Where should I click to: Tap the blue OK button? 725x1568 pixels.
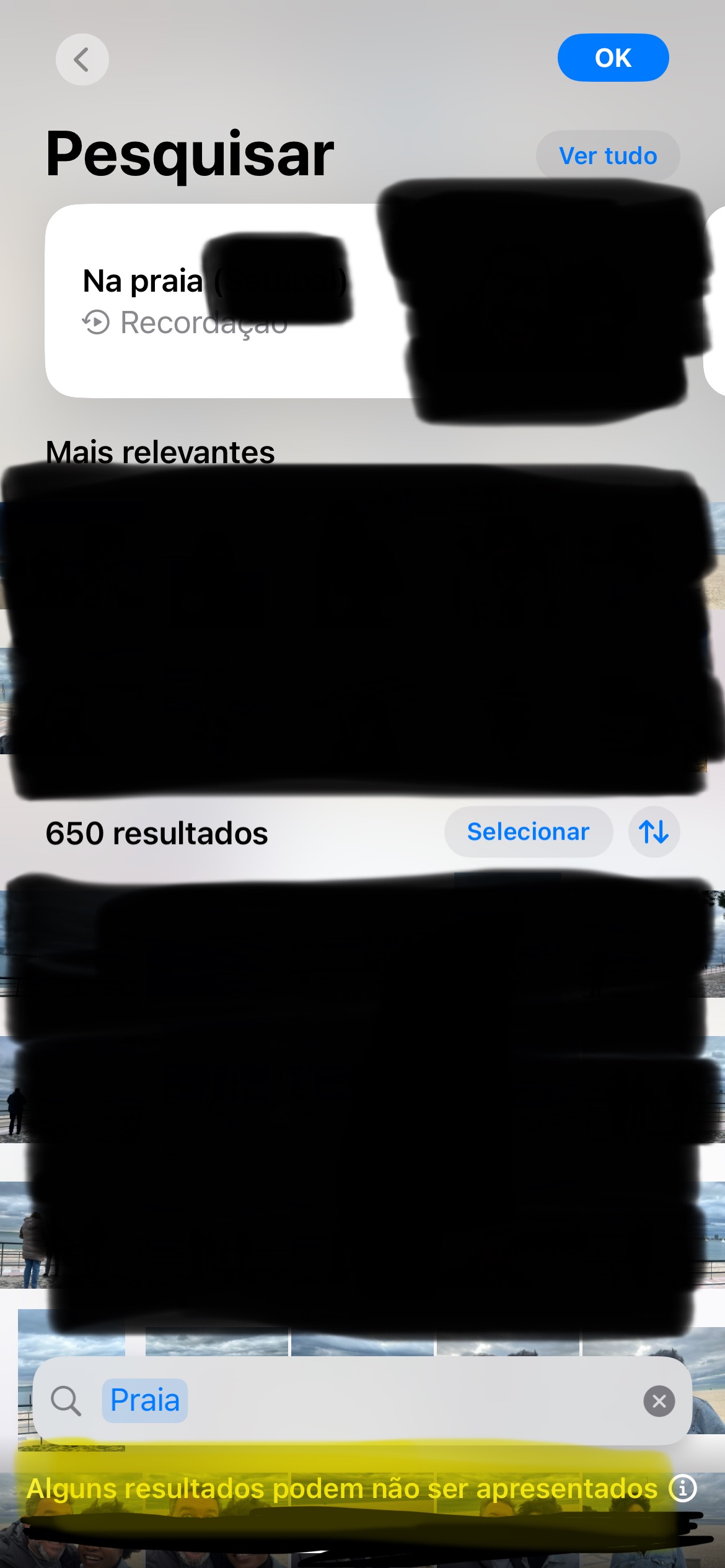[x=612, y=58]
